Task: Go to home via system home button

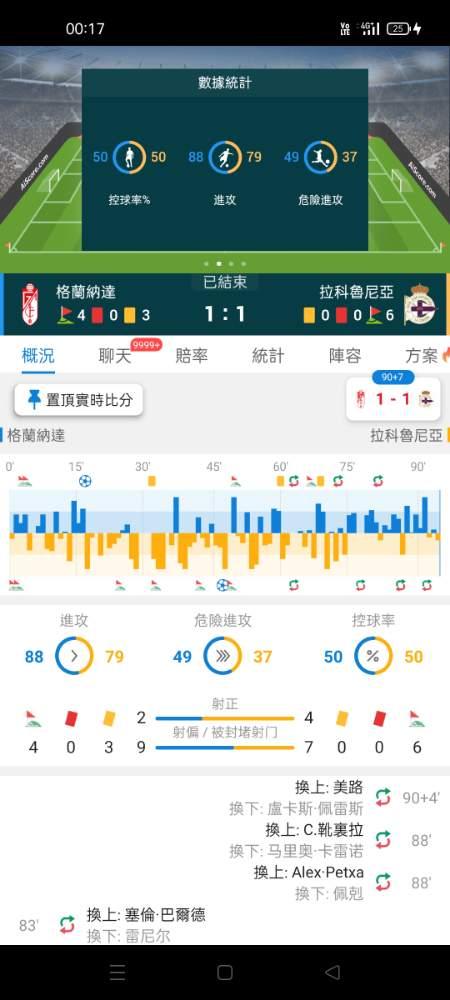Action: click(x=224, y=973)
